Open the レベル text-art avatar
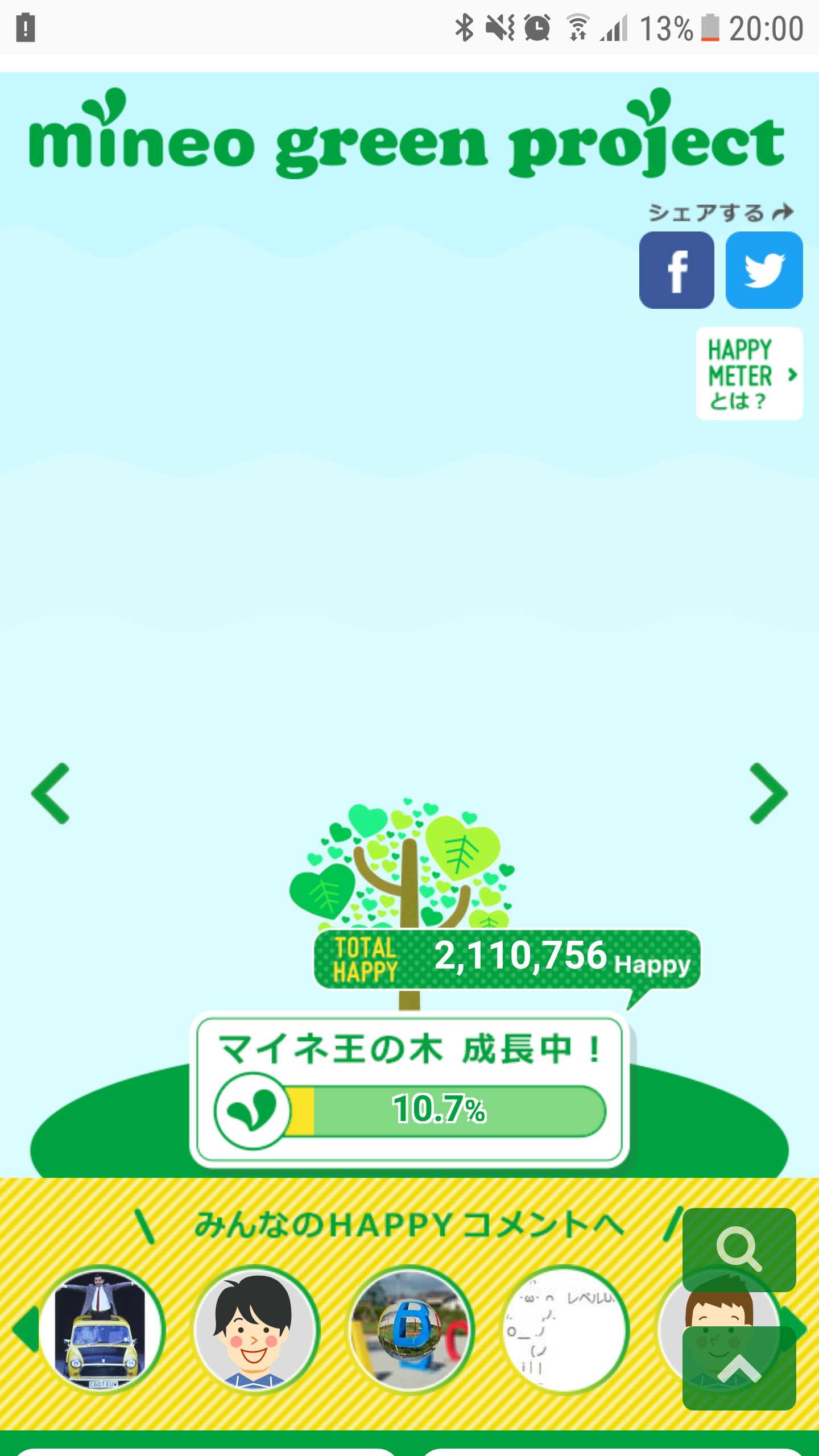The width and height of the screenshot is (819, 1456). click(565, 1330)
